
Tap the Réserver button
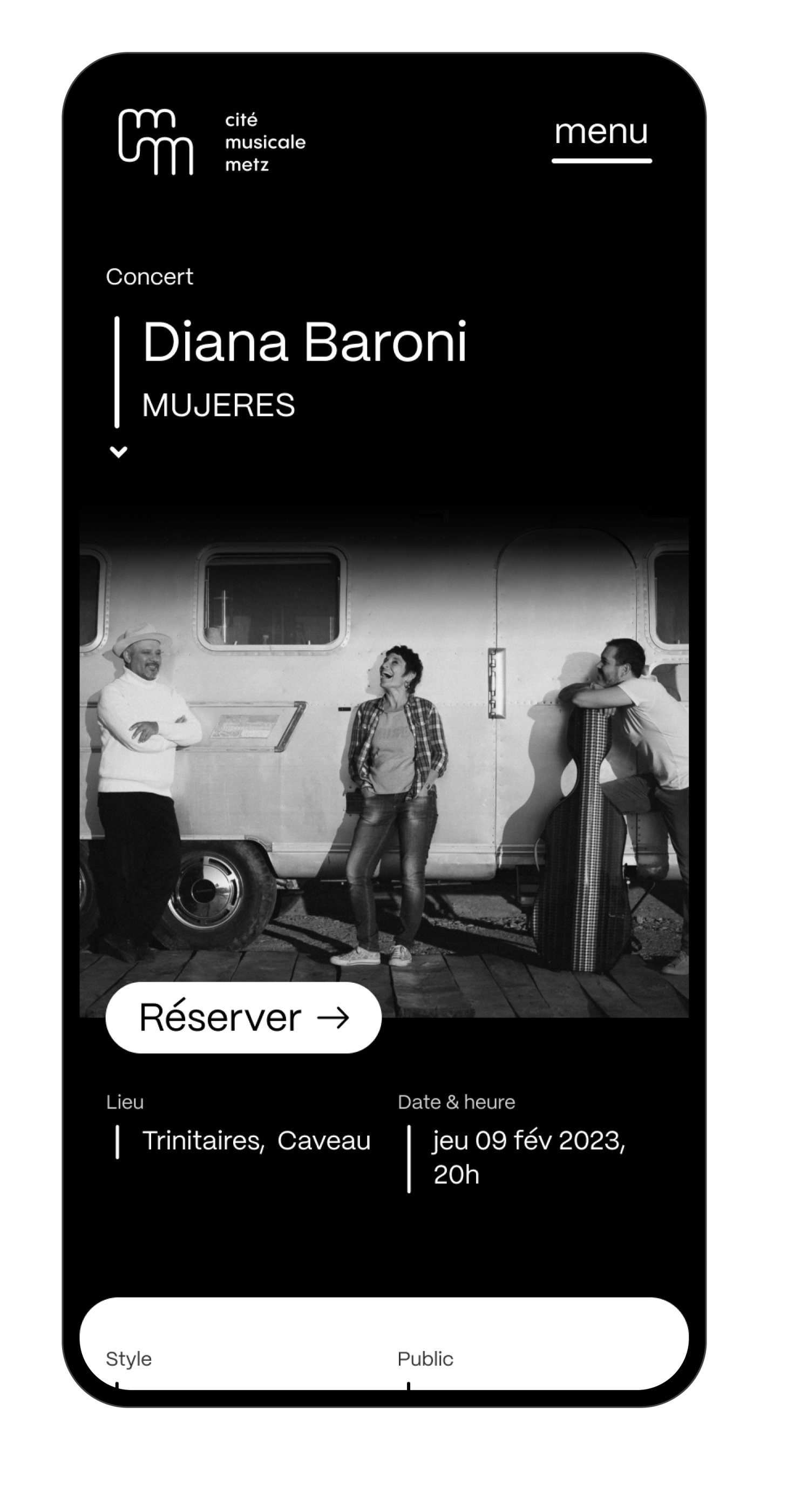(x=243, y=1018)
